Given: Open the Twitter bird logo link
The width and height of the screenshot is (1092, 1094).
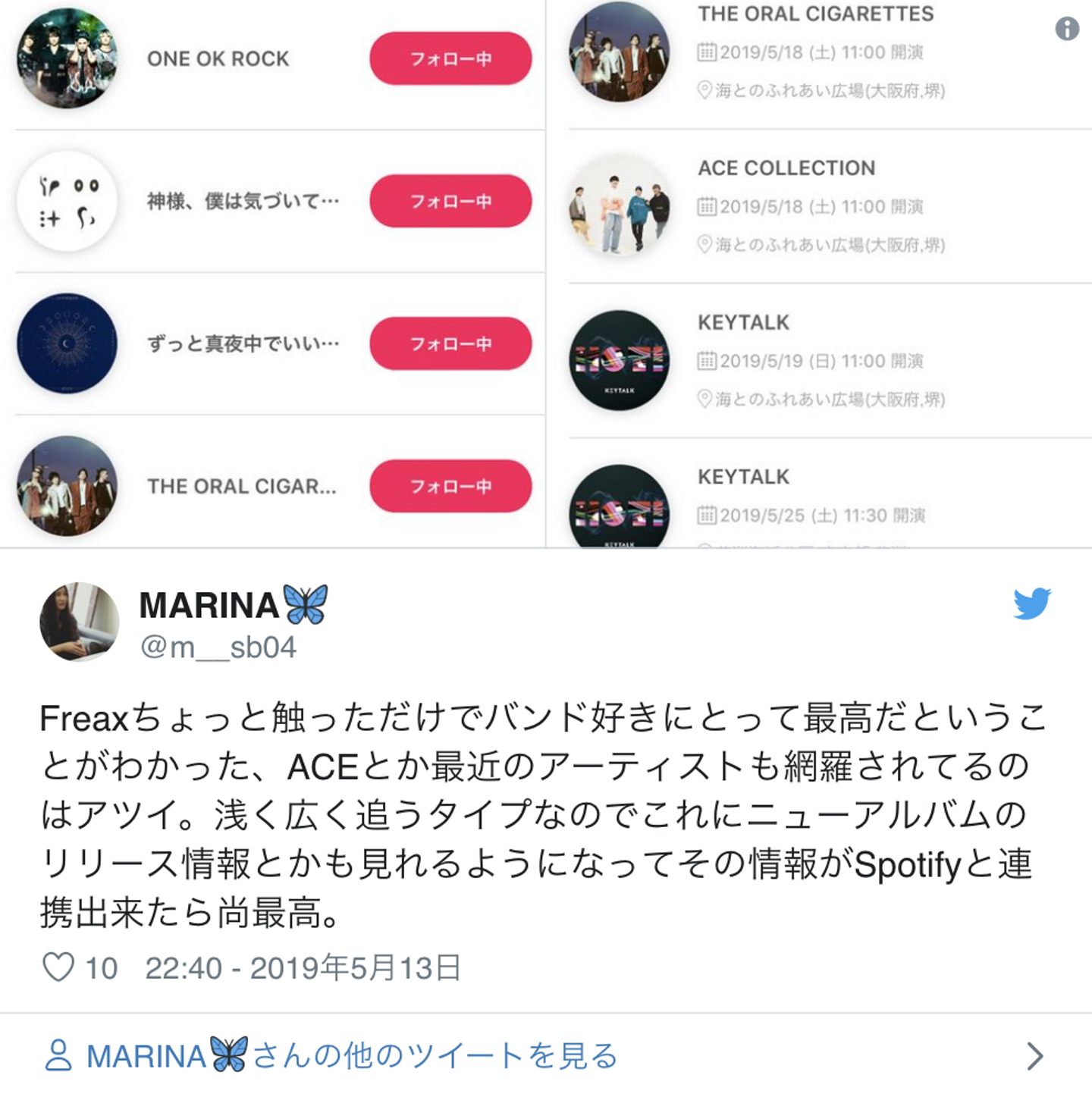Looking at the screenshot, I should pos(1032,603).
